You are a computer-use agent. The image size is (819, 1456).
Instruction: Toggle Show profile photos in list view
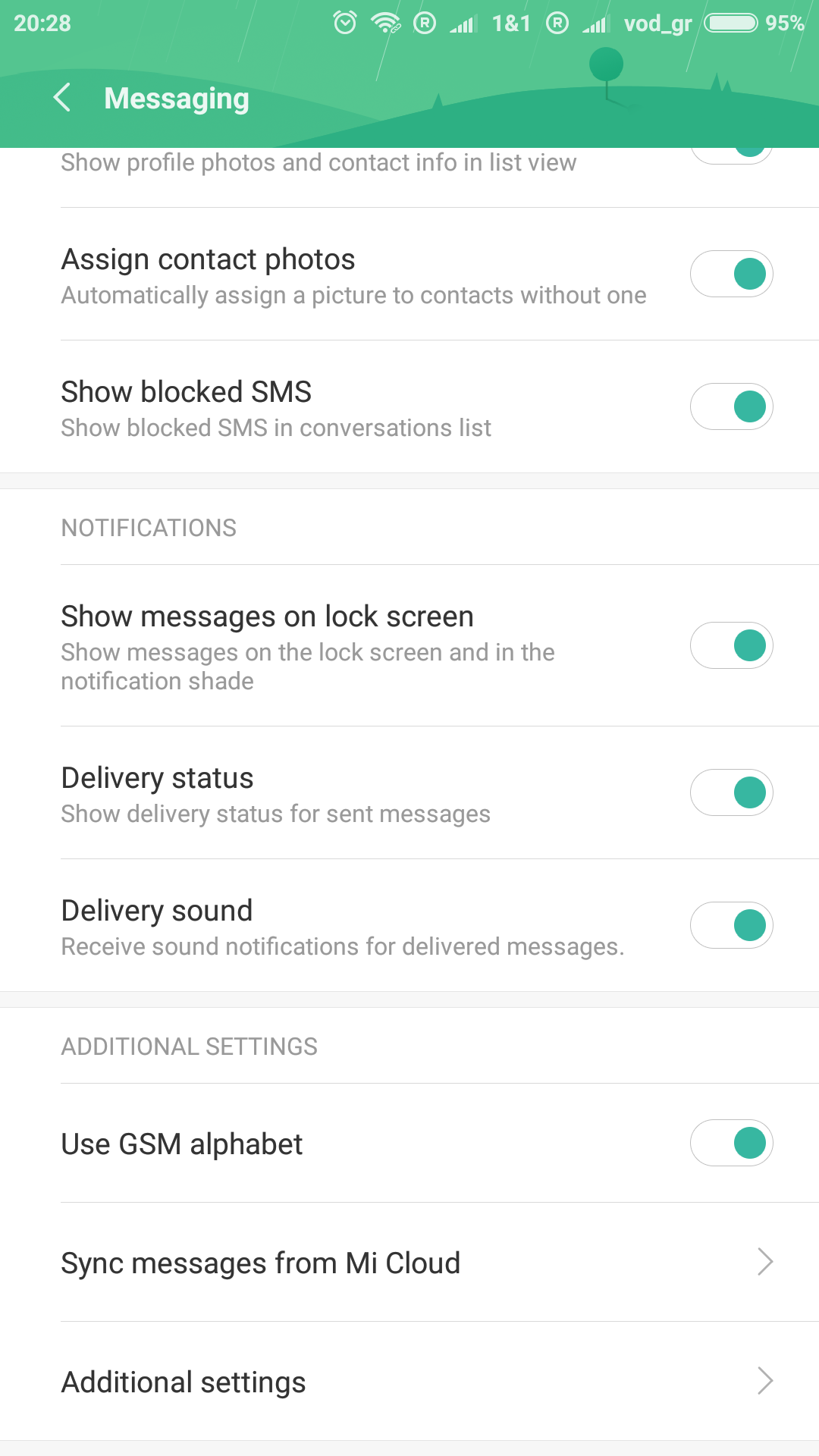[x=731, y=154]
